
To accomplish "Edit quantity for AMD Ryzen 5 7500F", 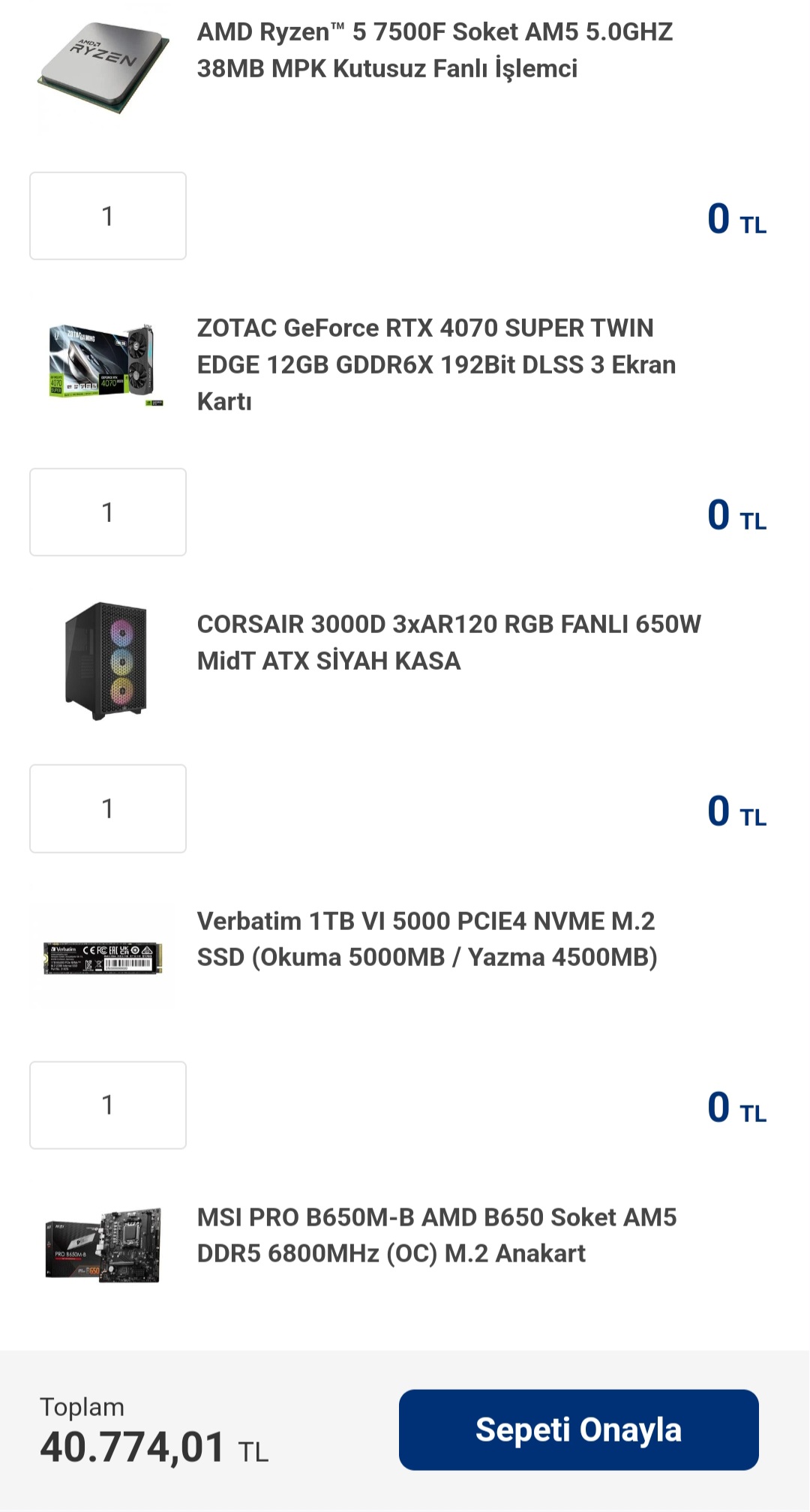I will point(108,216).
